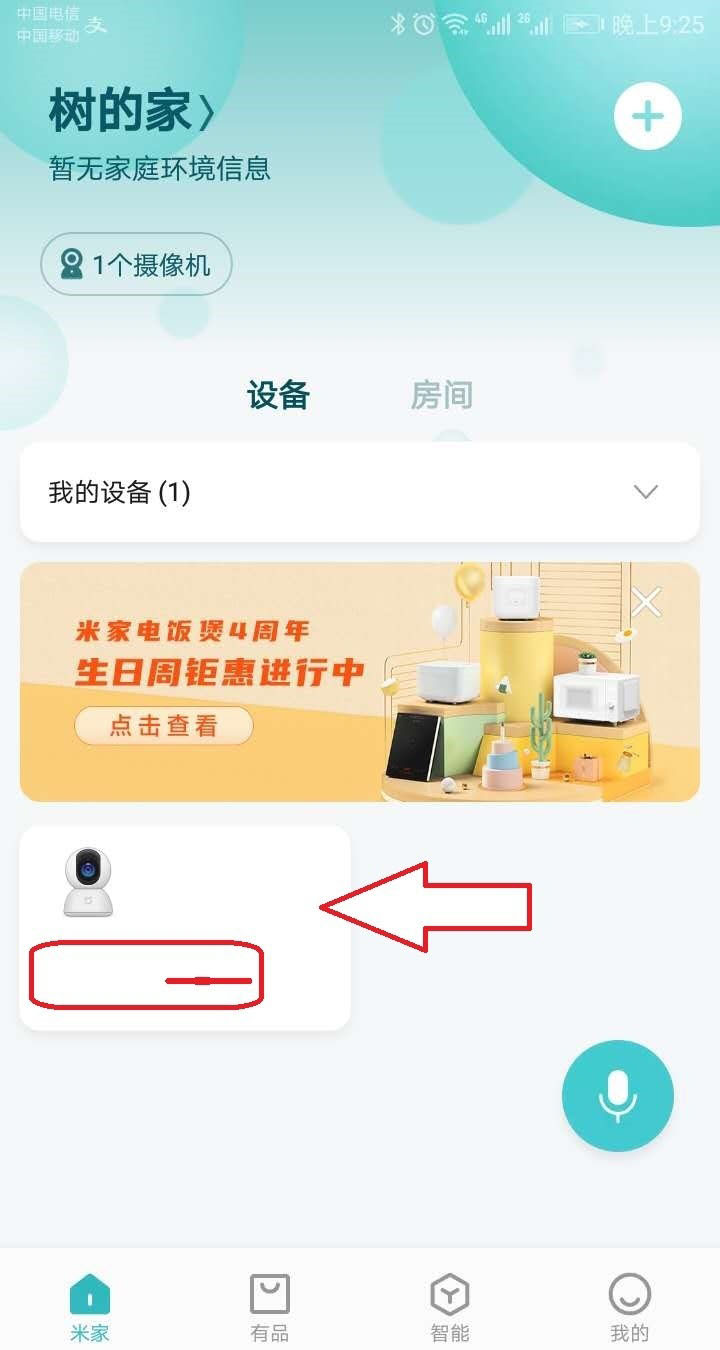Tap the plus icon to add a device

[x=647, y=117]
